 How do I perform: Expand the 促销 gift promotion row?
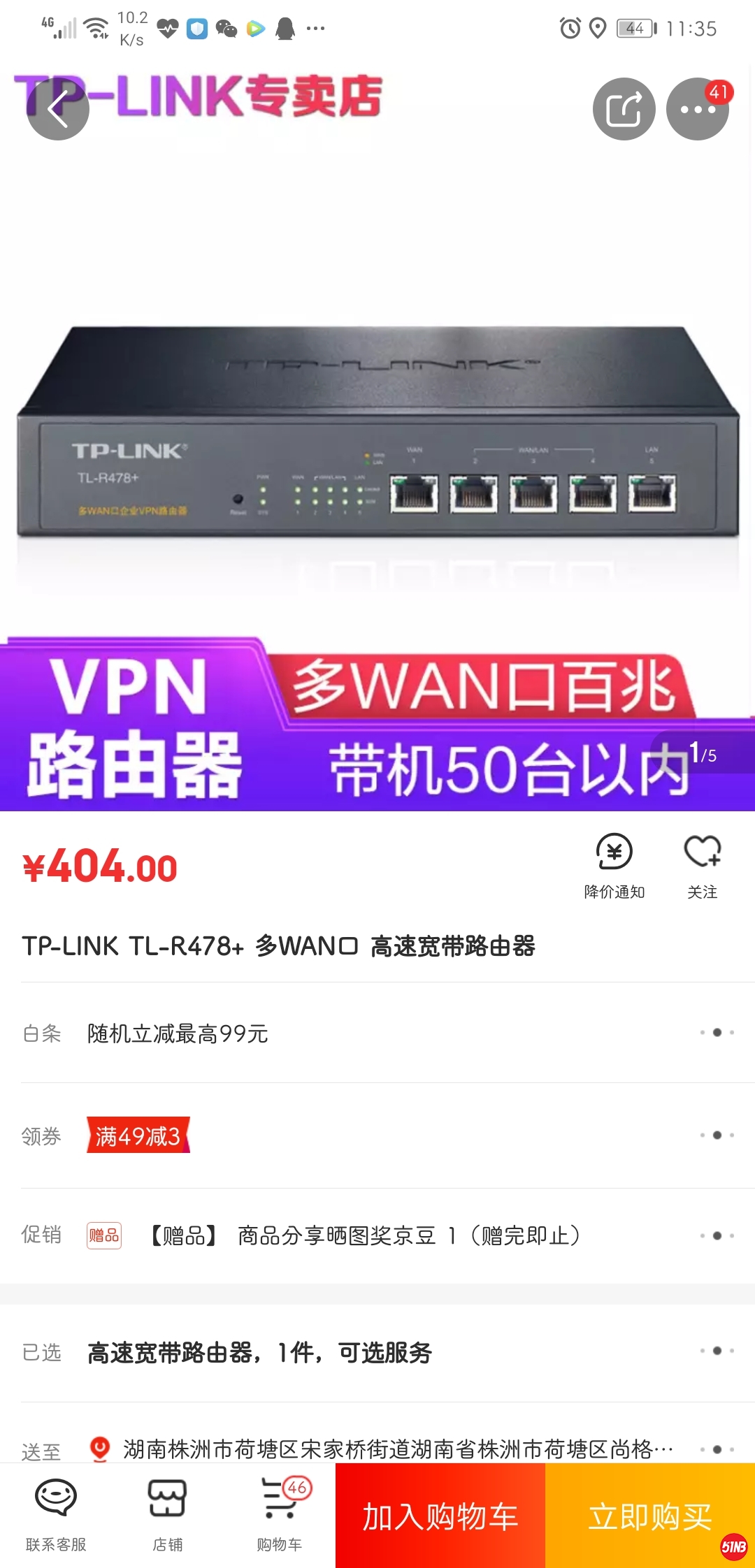pyautogui.click(x=377, y=1235)
